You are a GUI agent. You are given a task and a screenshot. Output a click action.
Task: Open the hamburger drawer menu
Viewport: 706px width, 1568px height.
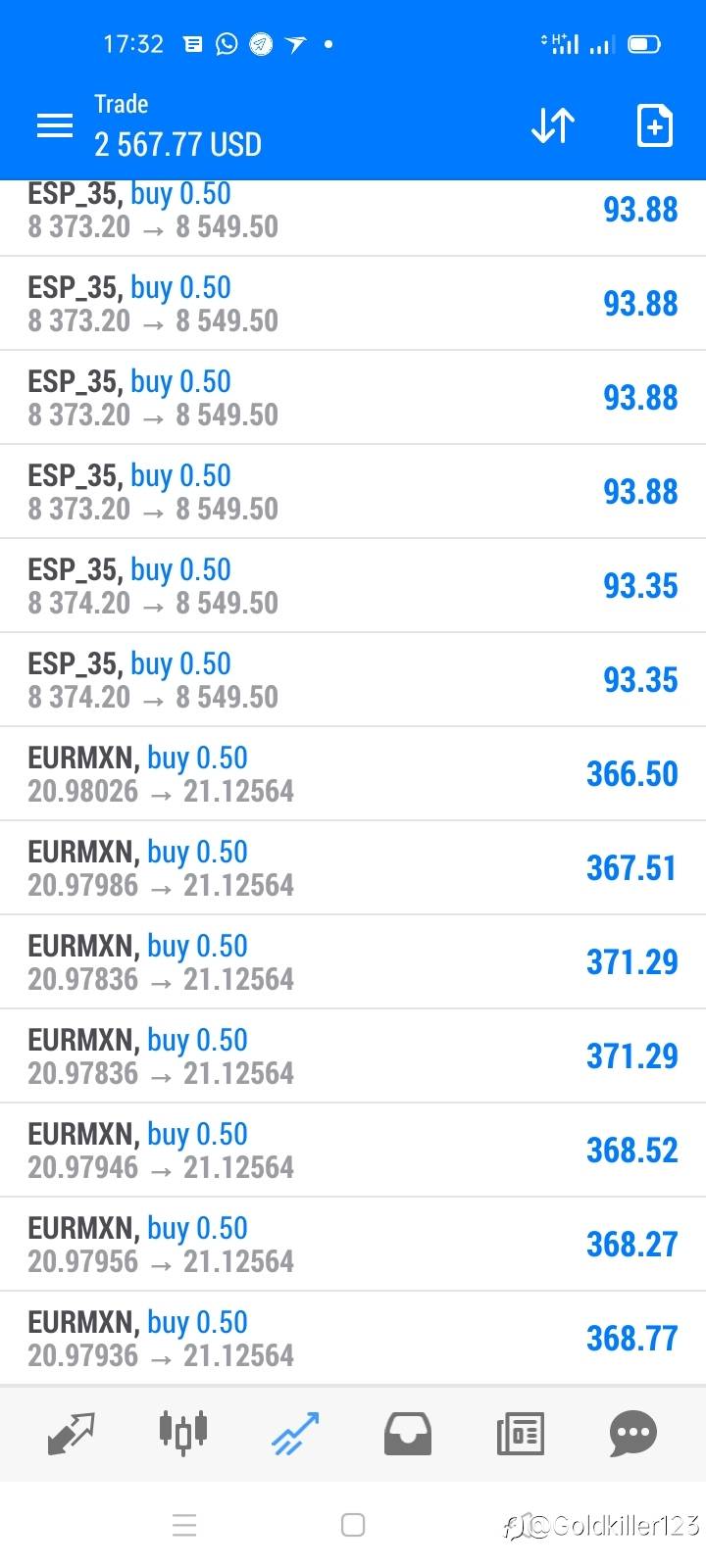55,125
